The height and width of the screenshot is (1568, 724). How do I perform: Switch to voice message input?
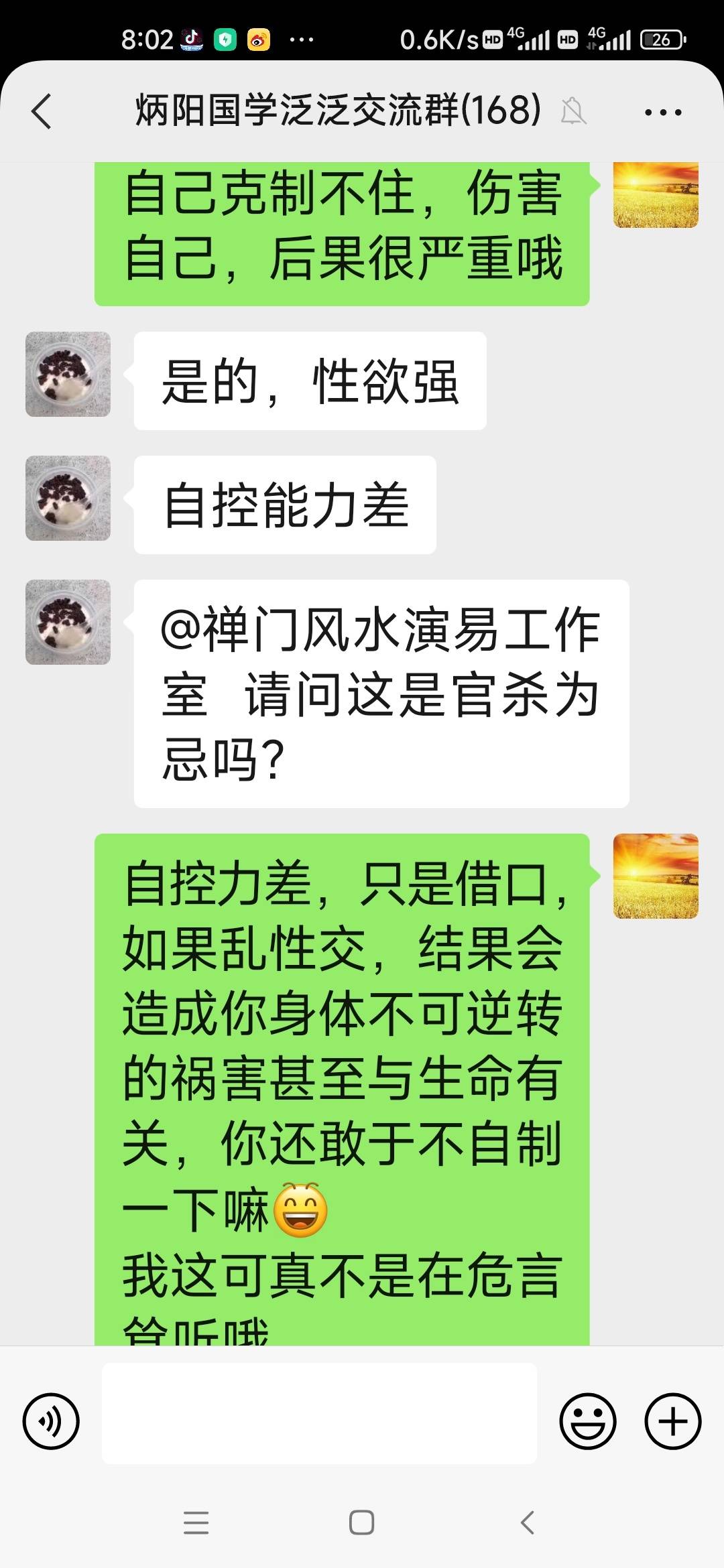(x=51, y=1421)
